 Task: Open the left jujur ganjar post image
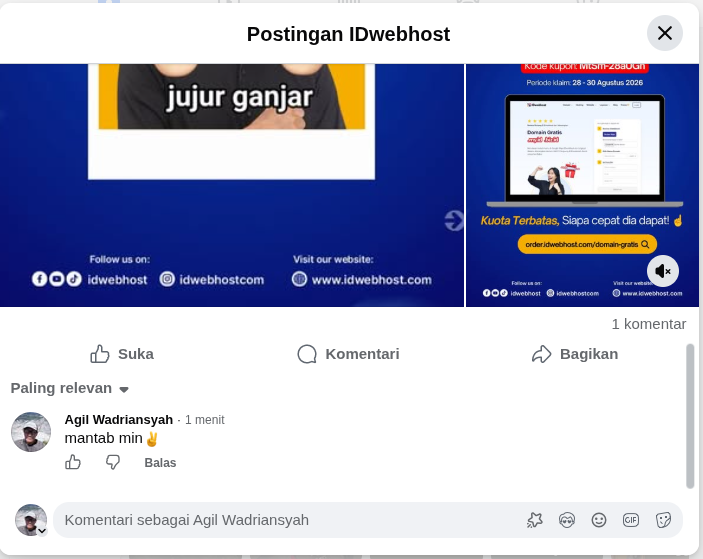coord(232,185)
